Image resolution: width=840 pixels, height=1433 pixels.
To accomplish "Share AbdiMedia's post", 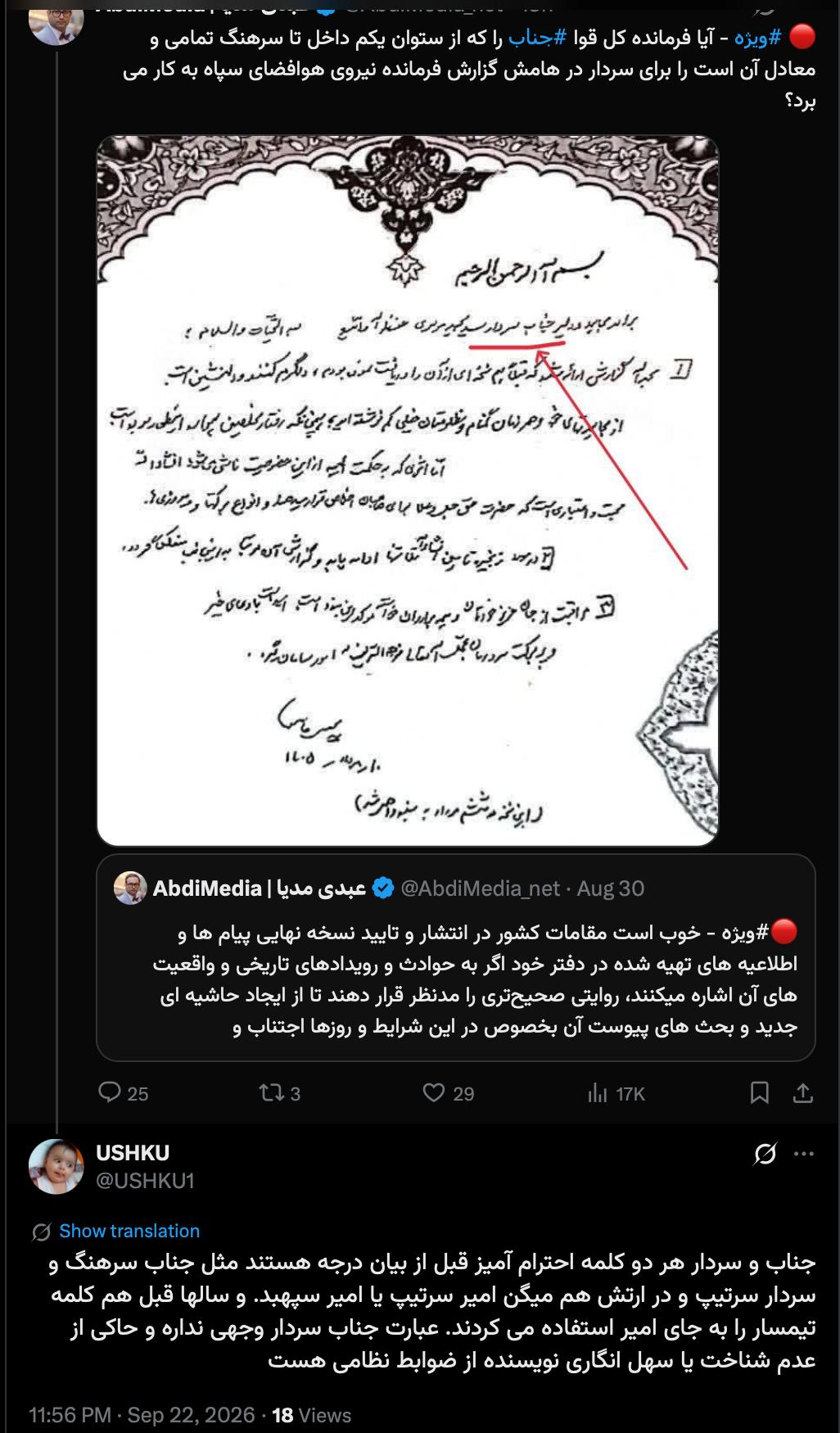I will pos(803,1093).
